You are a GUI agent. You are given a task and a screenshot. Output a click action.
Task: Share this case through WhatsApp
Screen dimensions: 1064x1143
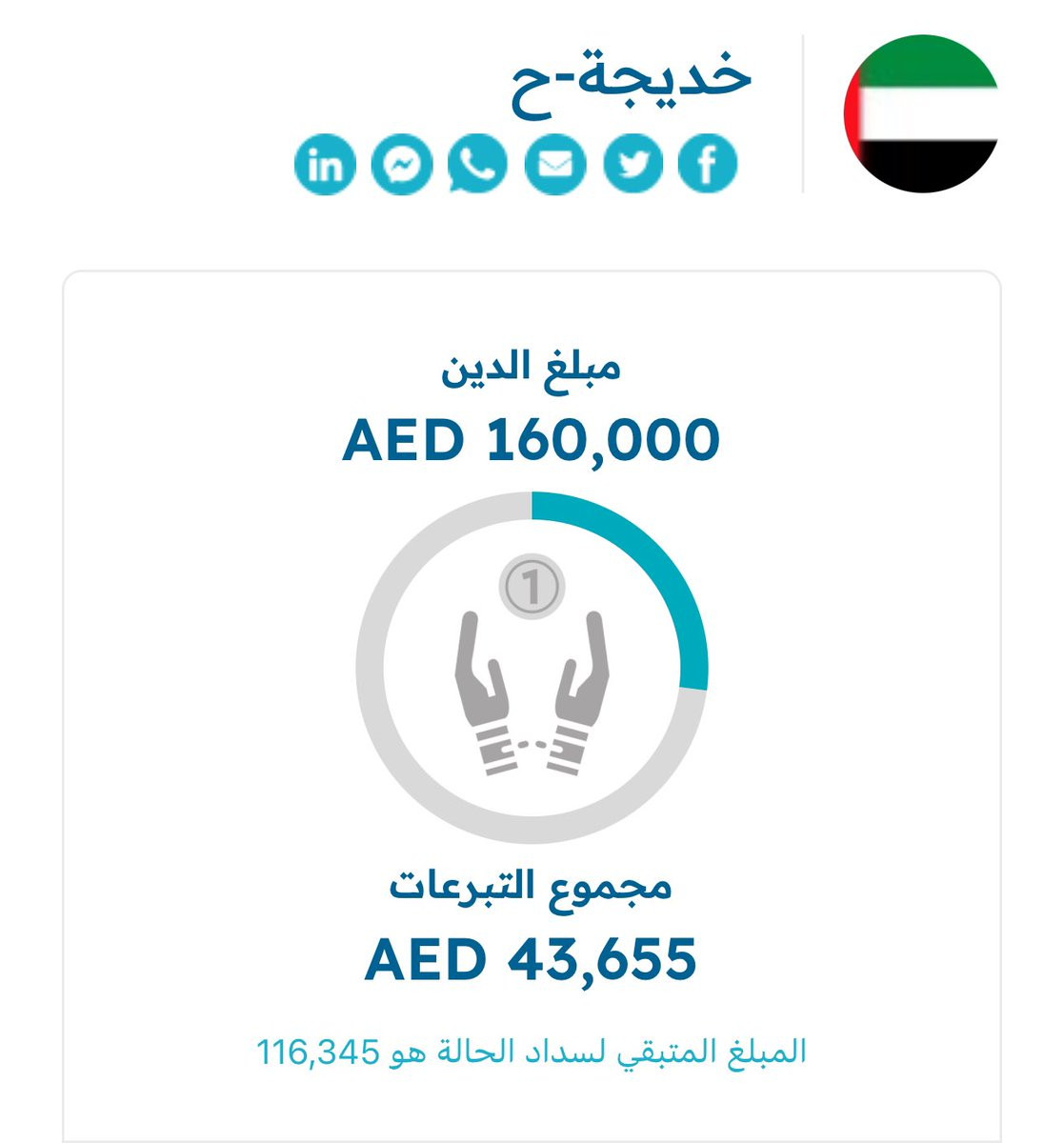point(478,165)
